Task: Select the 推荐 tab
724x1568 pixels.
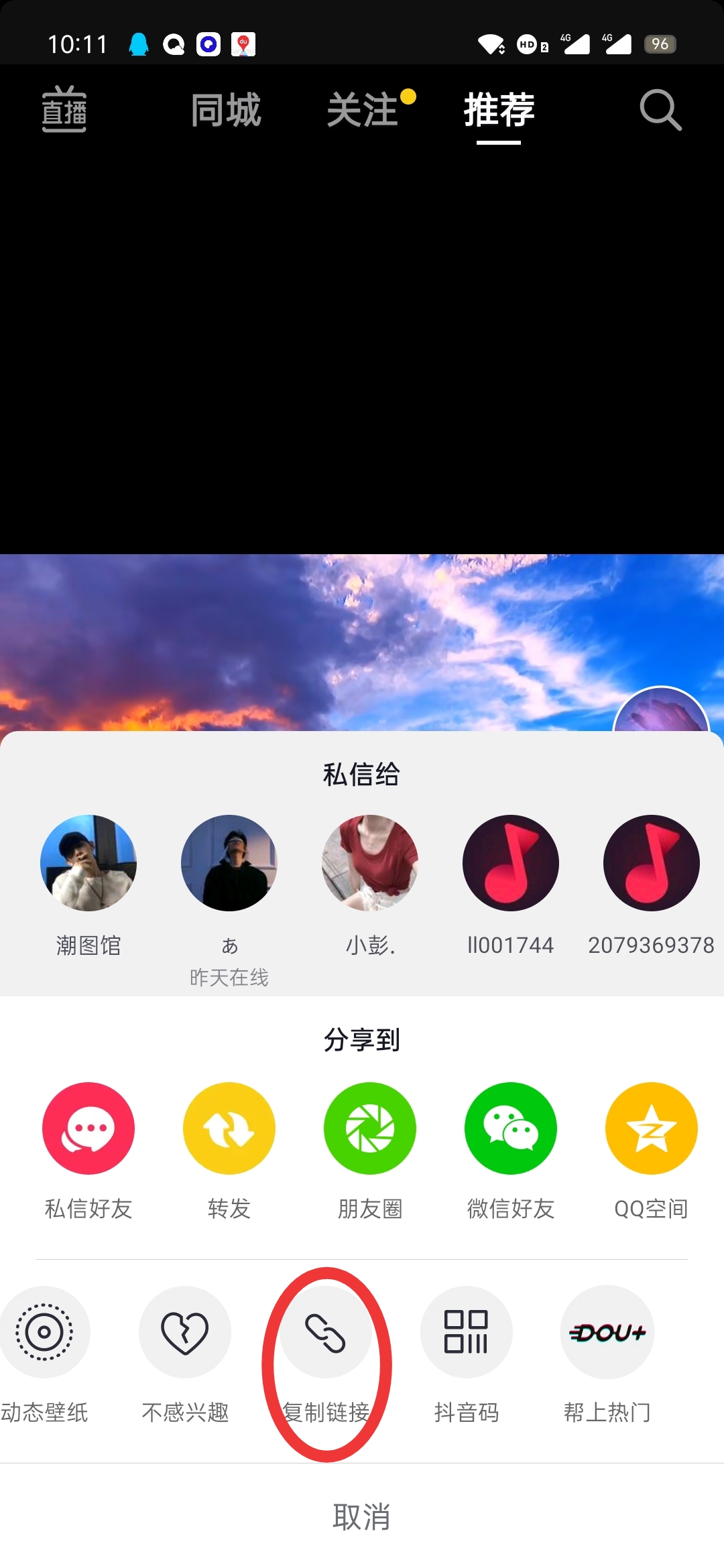Action: [x=499, y=110]
